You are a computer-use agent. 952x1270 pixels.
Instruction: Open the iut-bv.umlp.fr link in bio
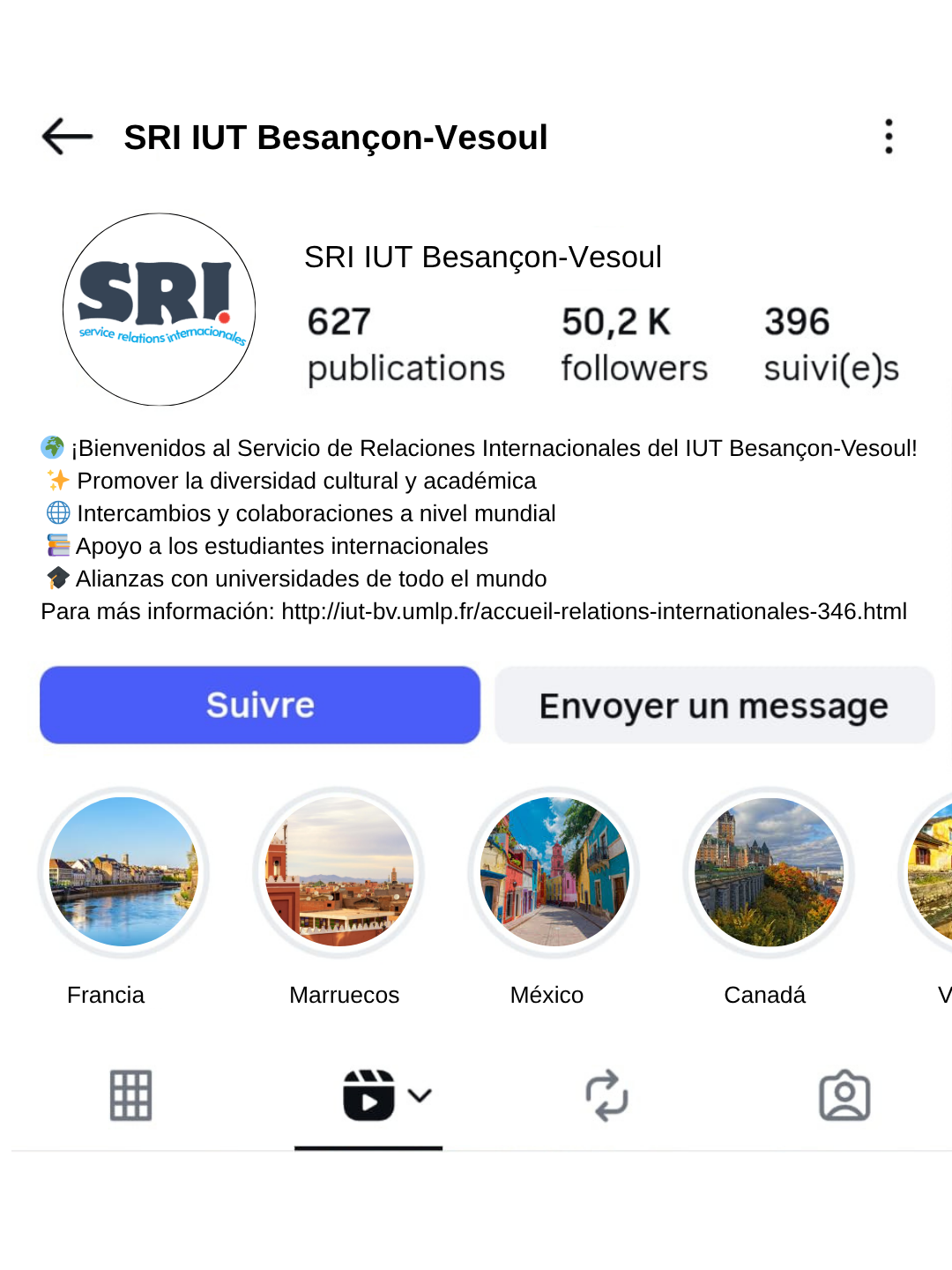click(594, 611)
